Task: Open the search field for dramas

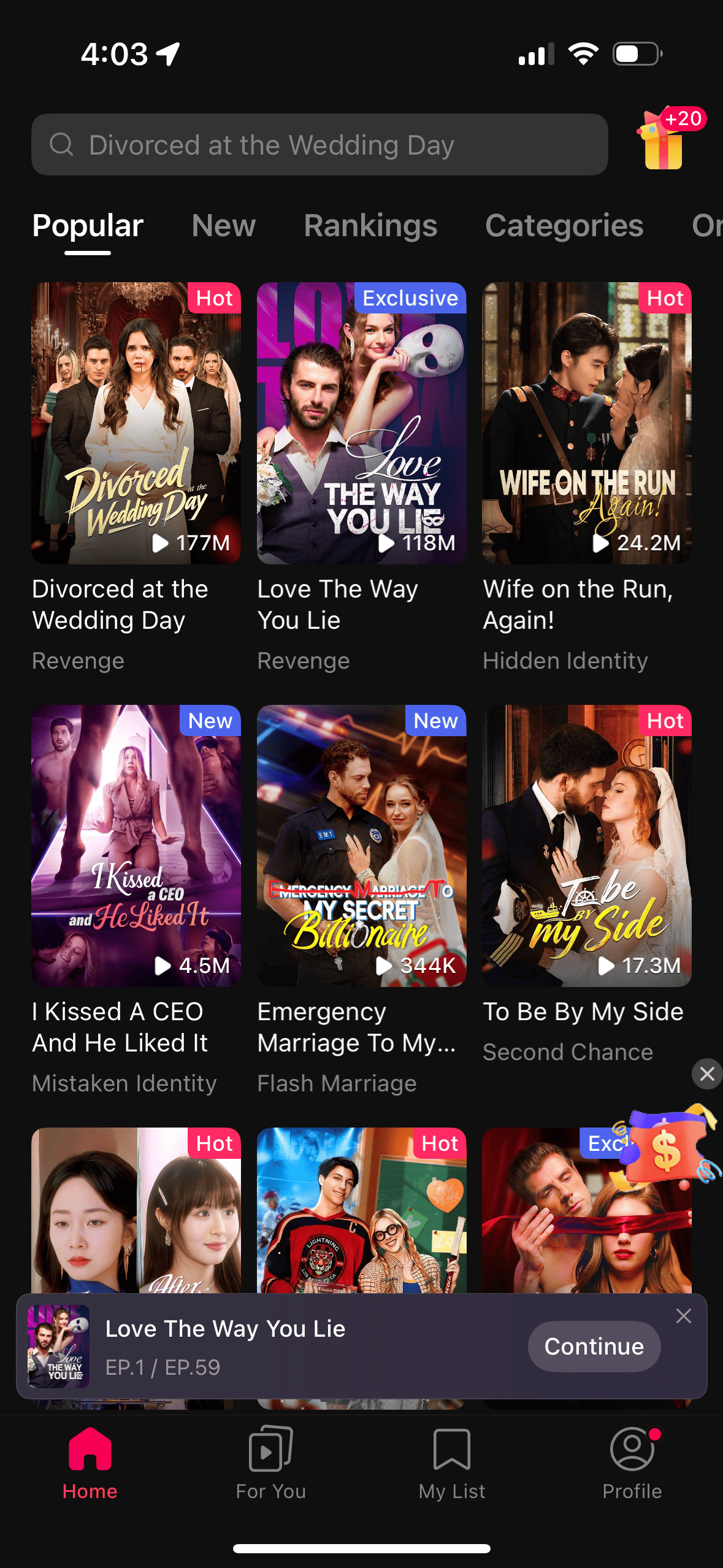Action: [x=319, y=145]
